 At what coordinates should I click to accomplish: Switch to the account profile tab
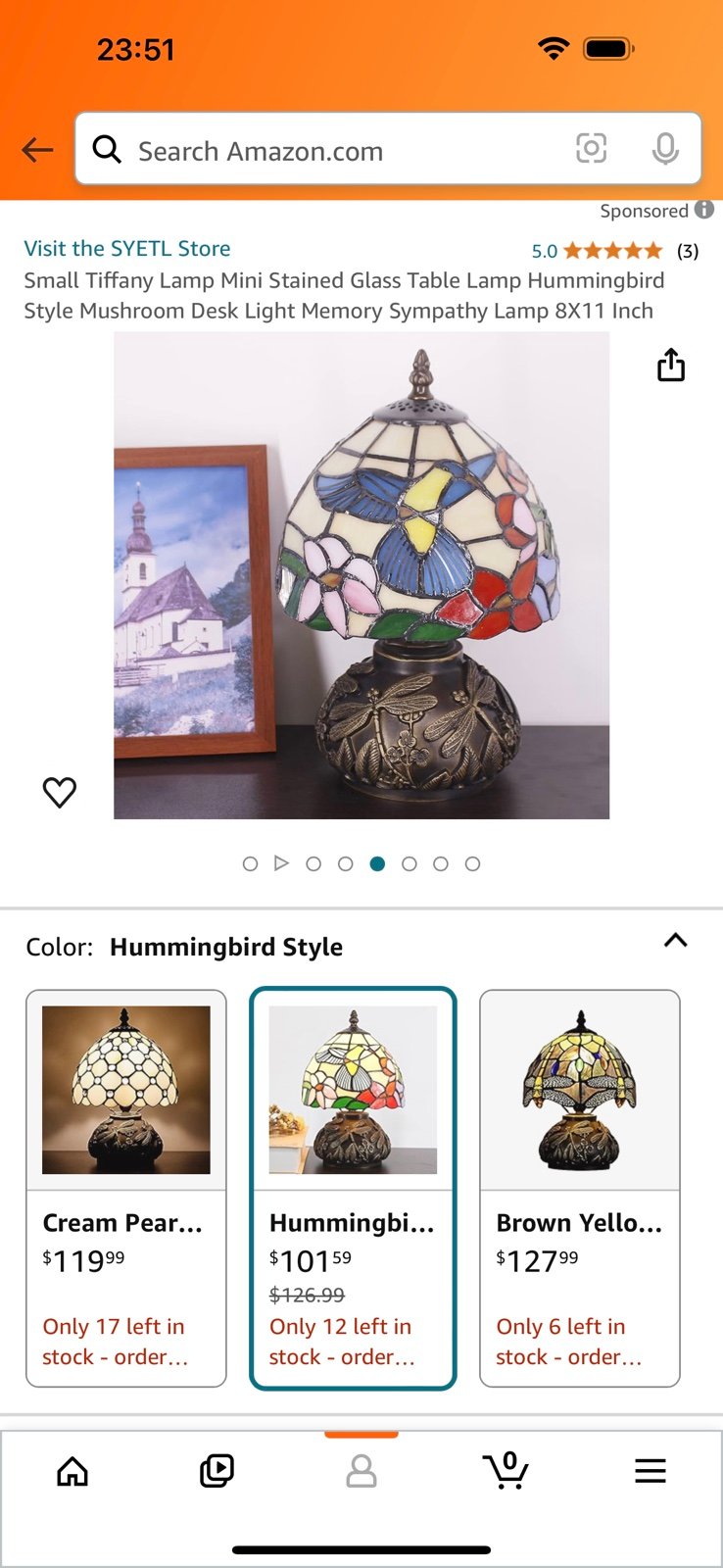pyautogui.click(x=361, y=1471)
